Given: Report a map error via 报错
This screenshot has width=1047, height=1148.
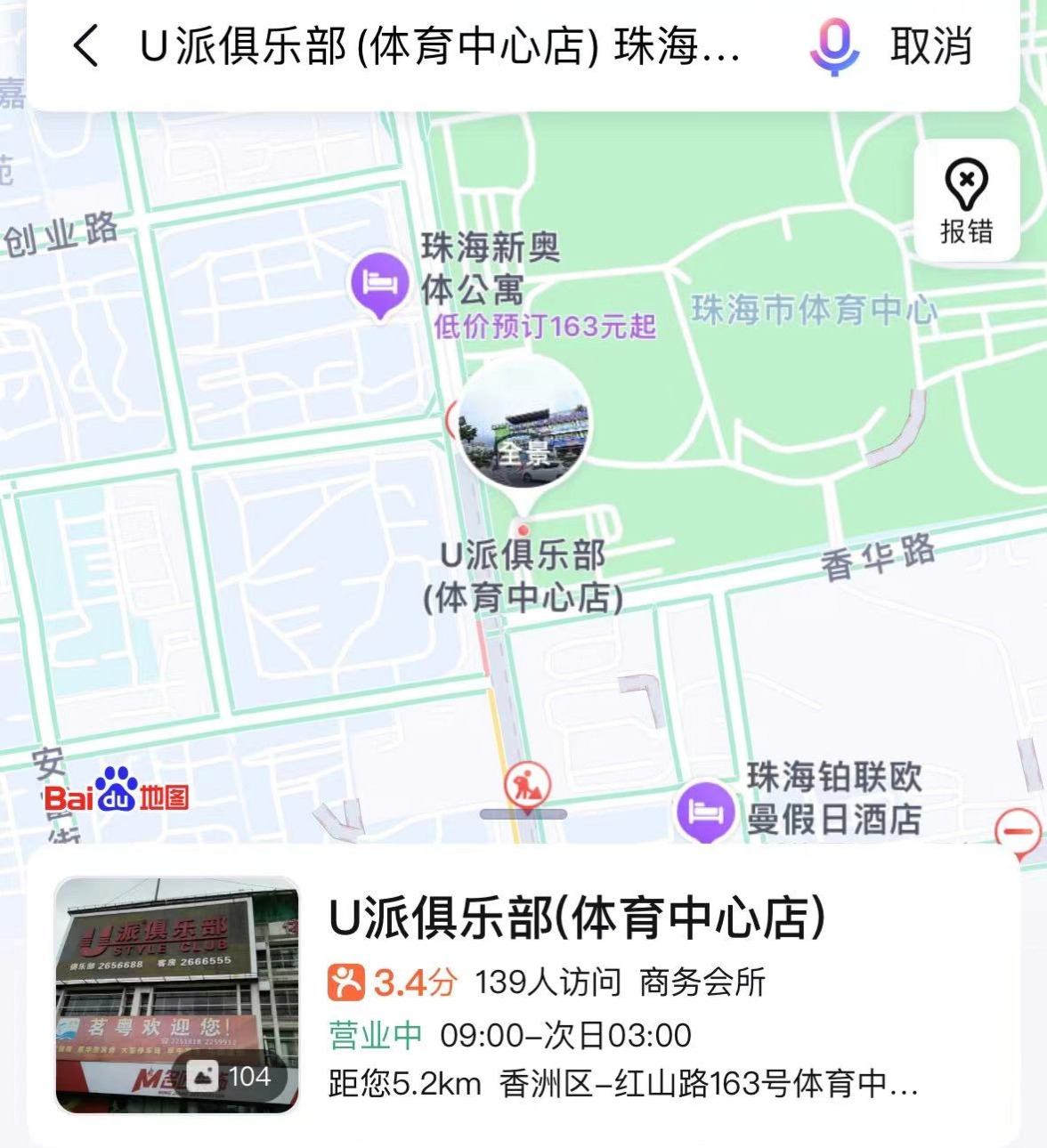Looking at the screenshot, I should (x=966, y=201).
